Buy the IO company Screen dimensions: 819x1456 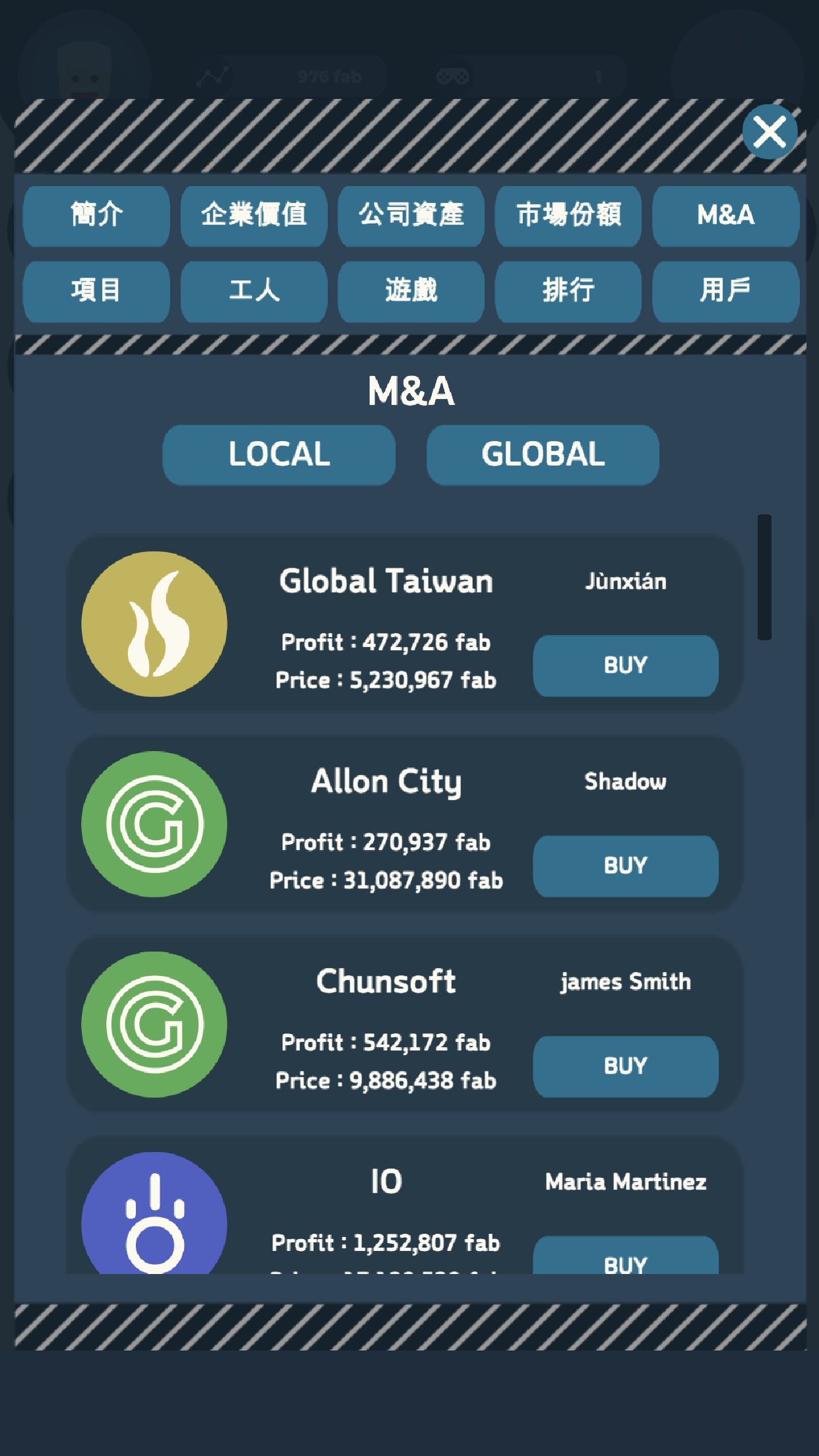(x=625, y=1258)
